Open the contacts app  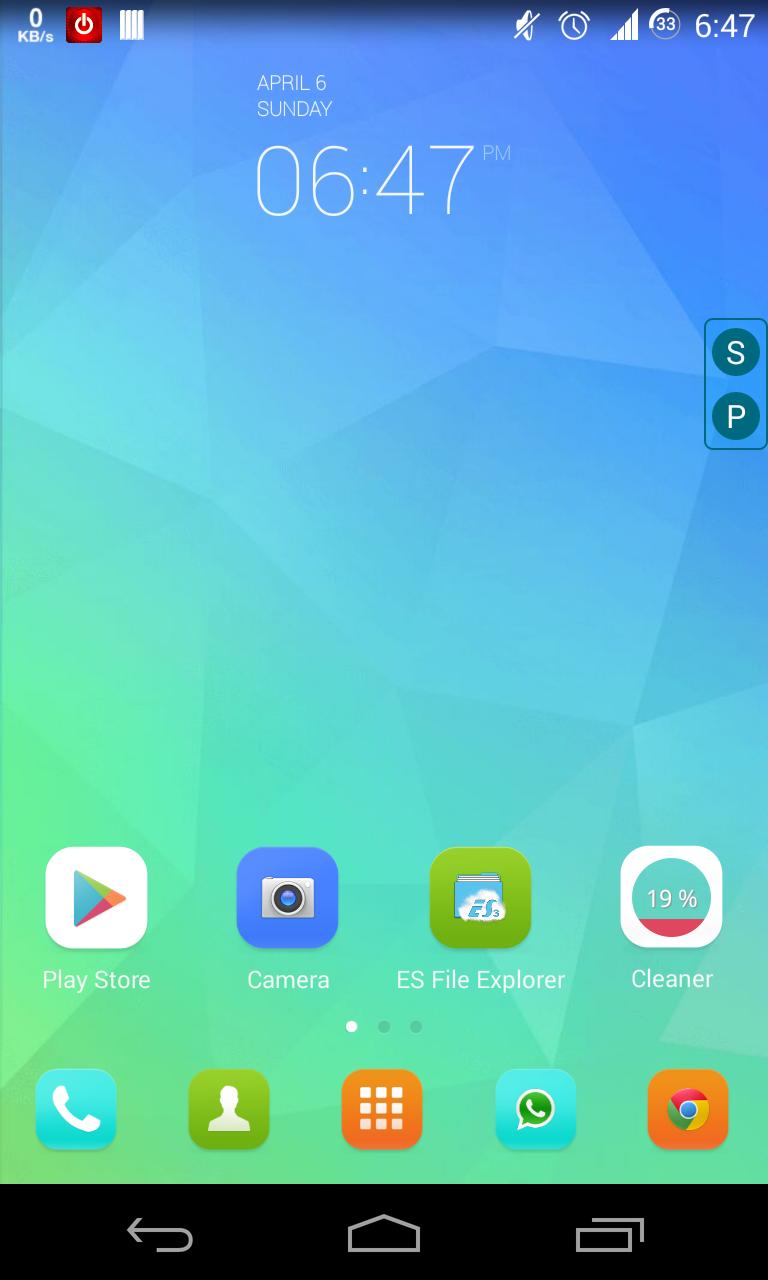pyautogui.click(x=229, y=1109)
